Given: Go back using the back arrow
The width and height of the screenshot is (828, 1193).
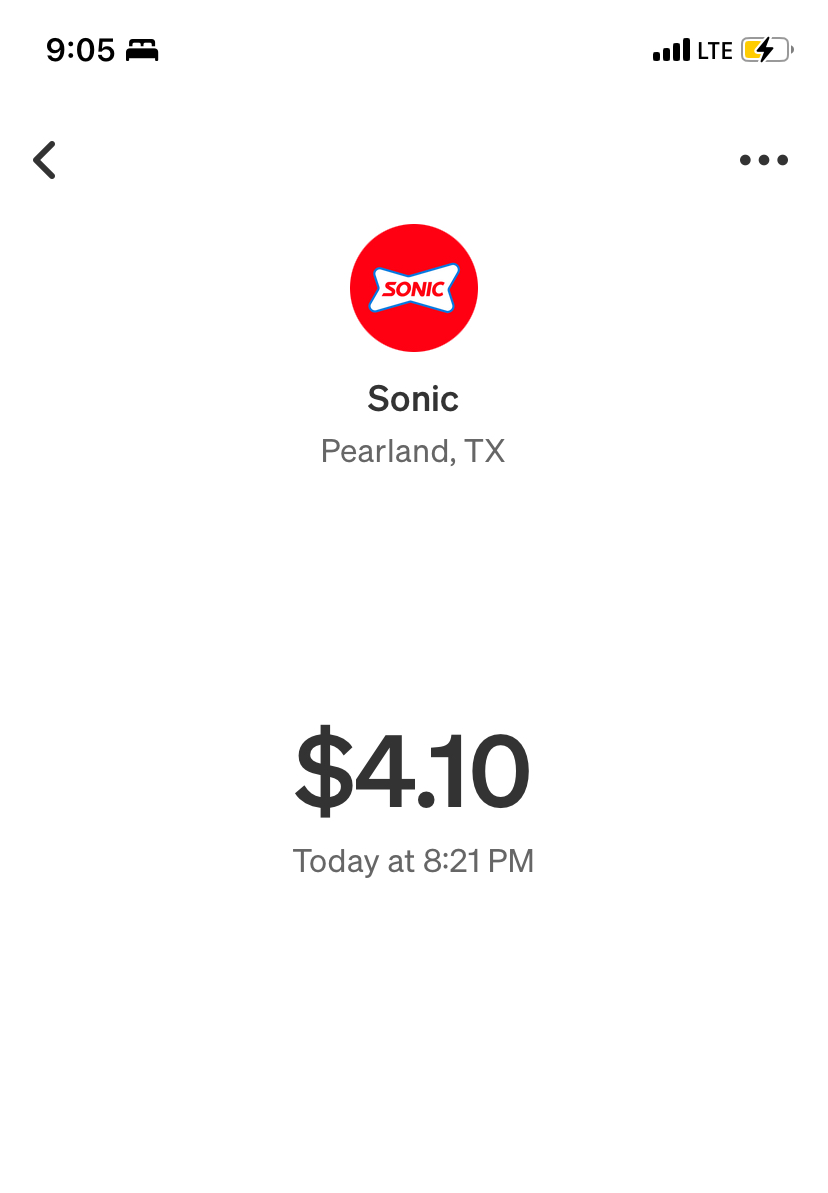Looking at the screenshot, I should point(44,160).
